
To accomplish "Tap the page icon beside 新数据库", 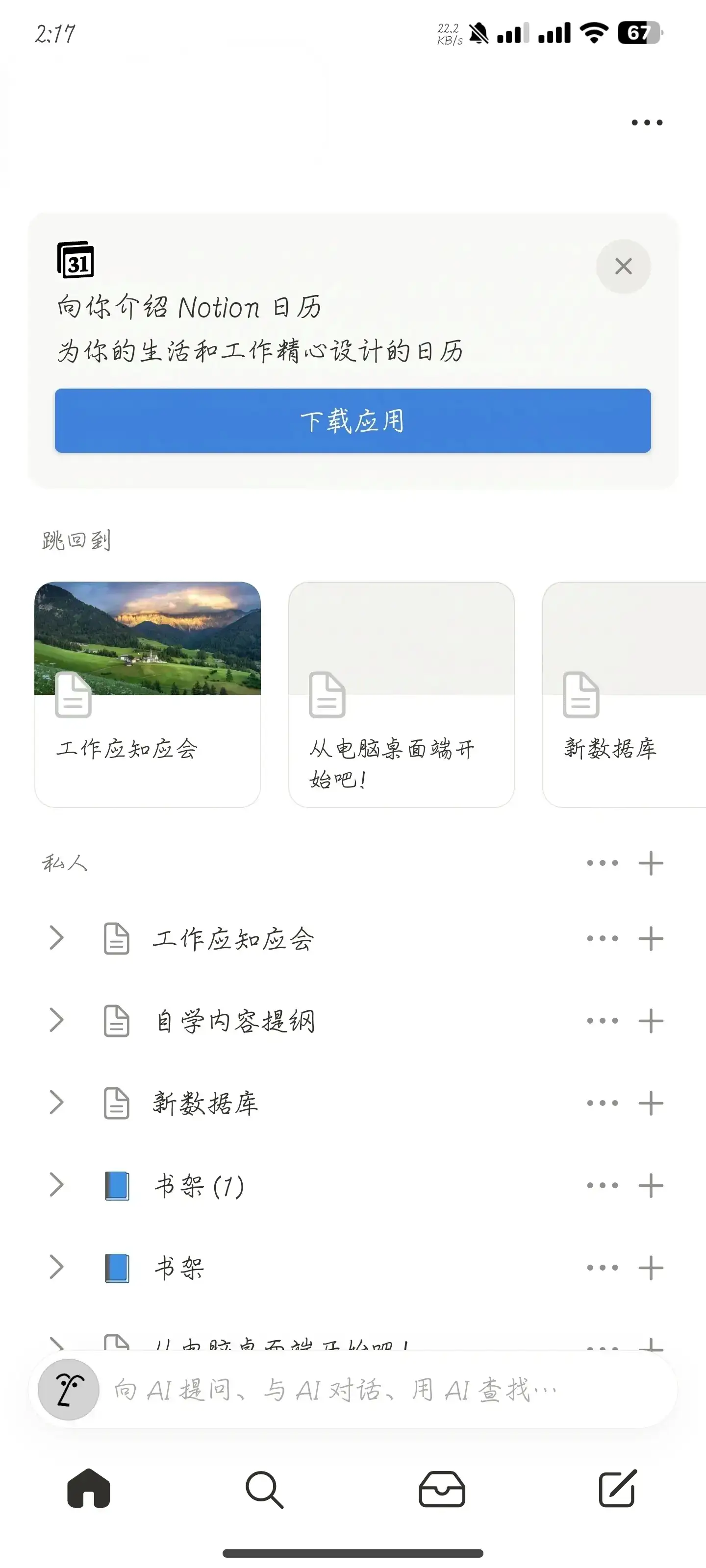I will pos(116,1103).
